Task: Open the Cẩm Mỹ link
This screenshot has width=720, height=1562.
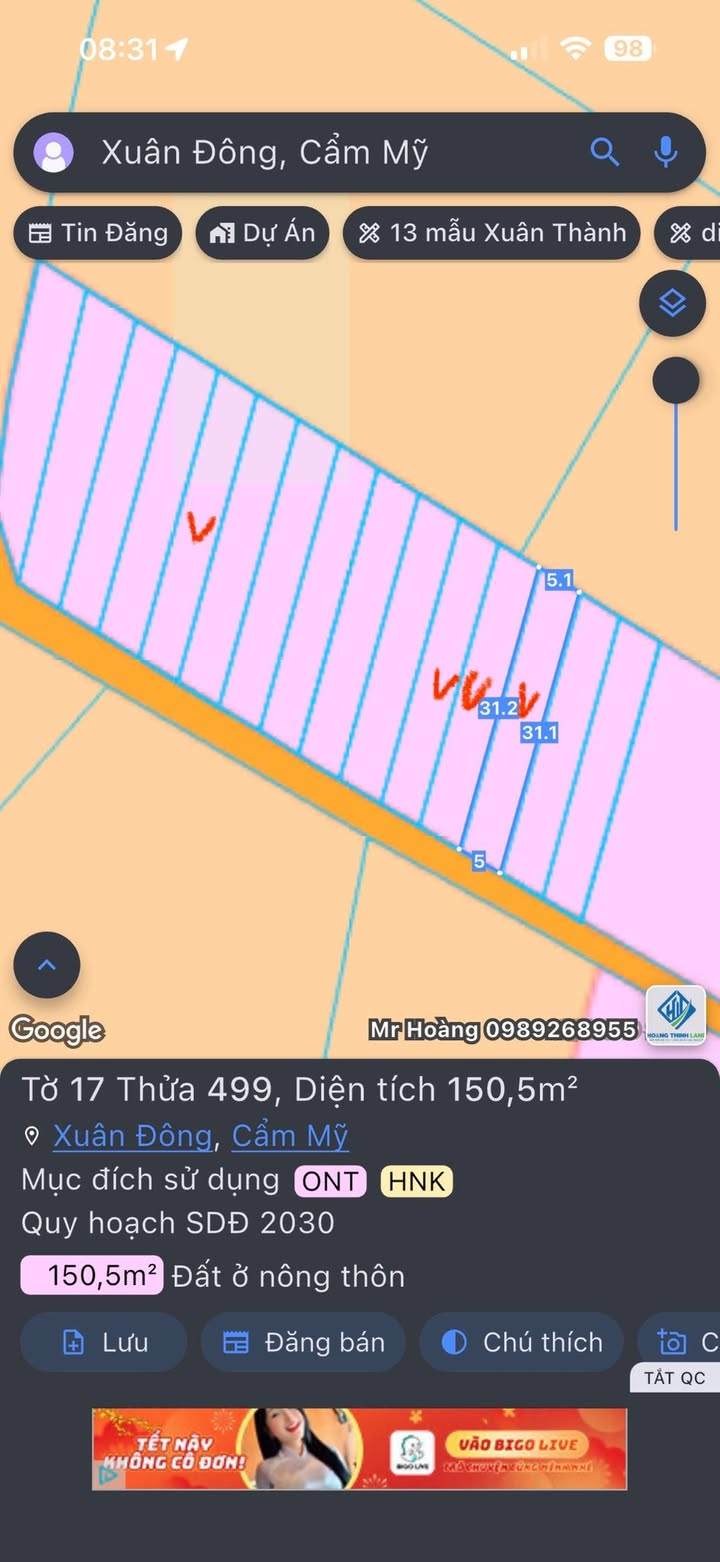Action: (x=290, y=1136)
